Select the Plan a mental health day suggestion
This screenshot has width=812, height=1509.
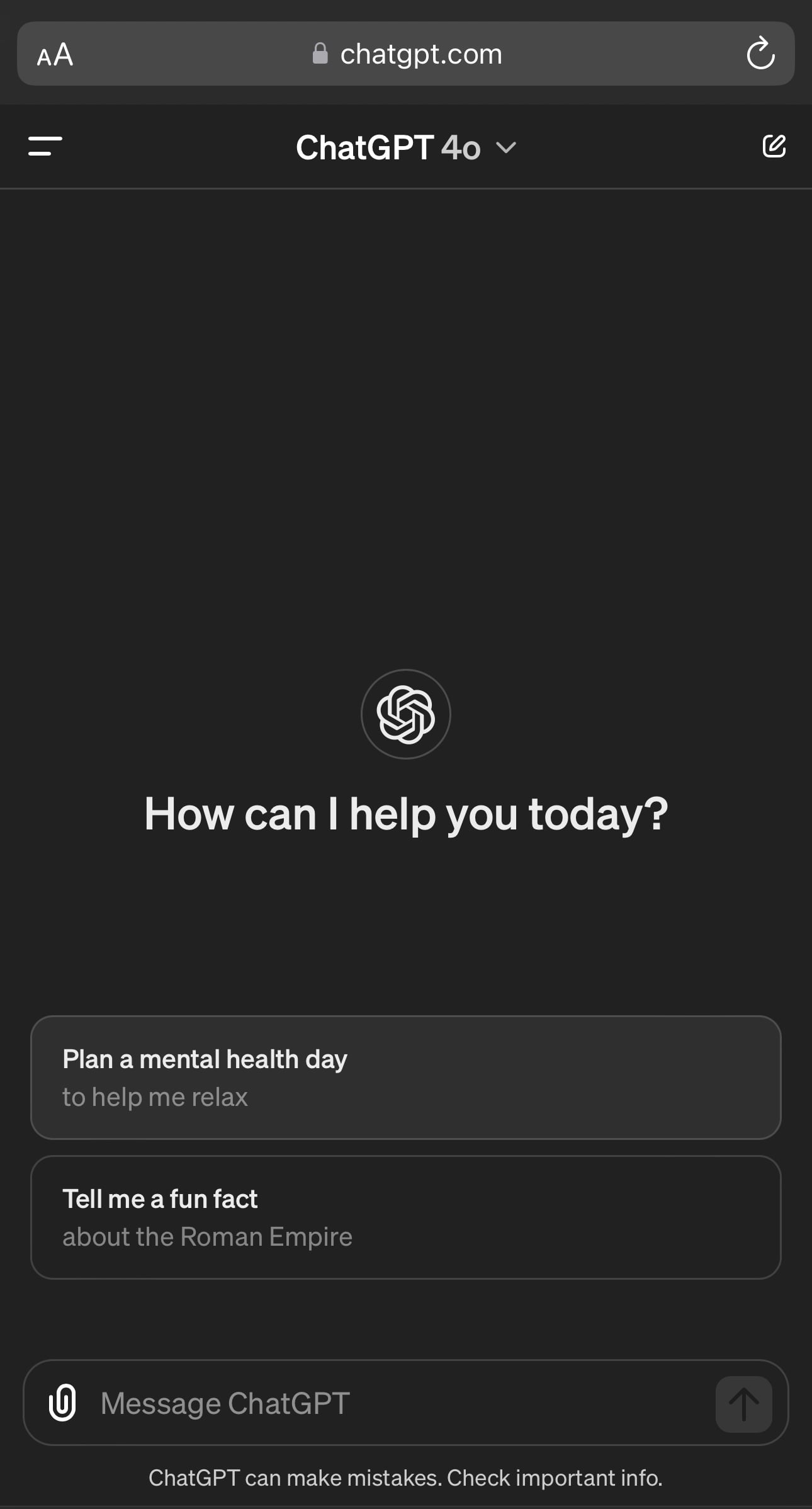[406, 1077]
